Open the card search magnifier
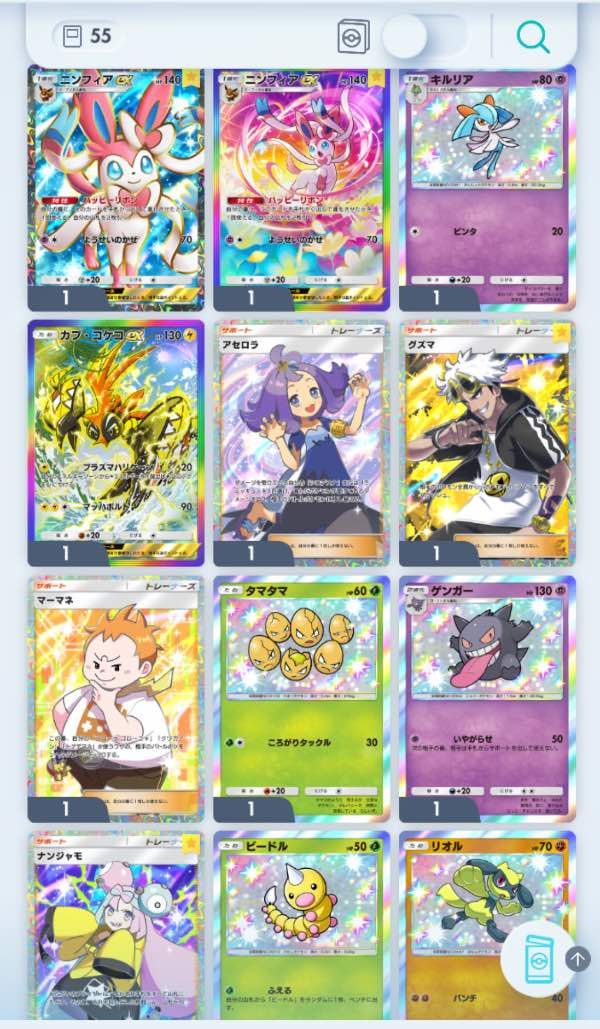 [x=533, y=37]
